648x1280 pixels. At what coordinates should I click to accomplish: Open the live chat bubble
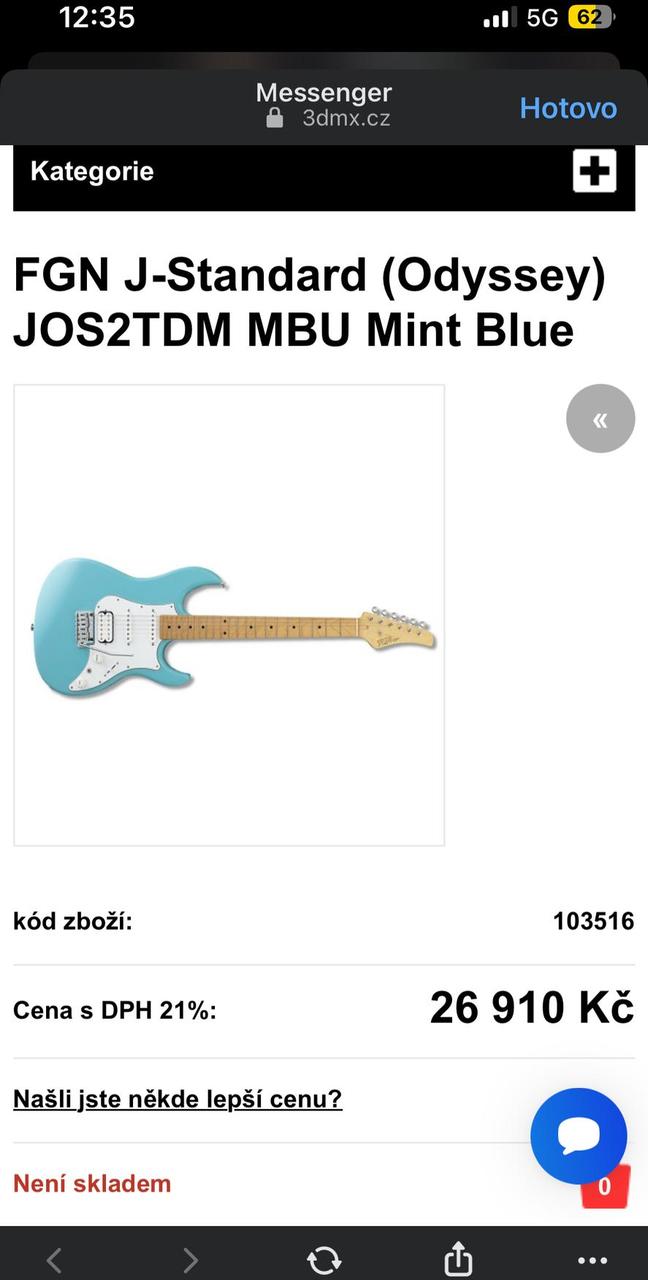pos(578,1136)
